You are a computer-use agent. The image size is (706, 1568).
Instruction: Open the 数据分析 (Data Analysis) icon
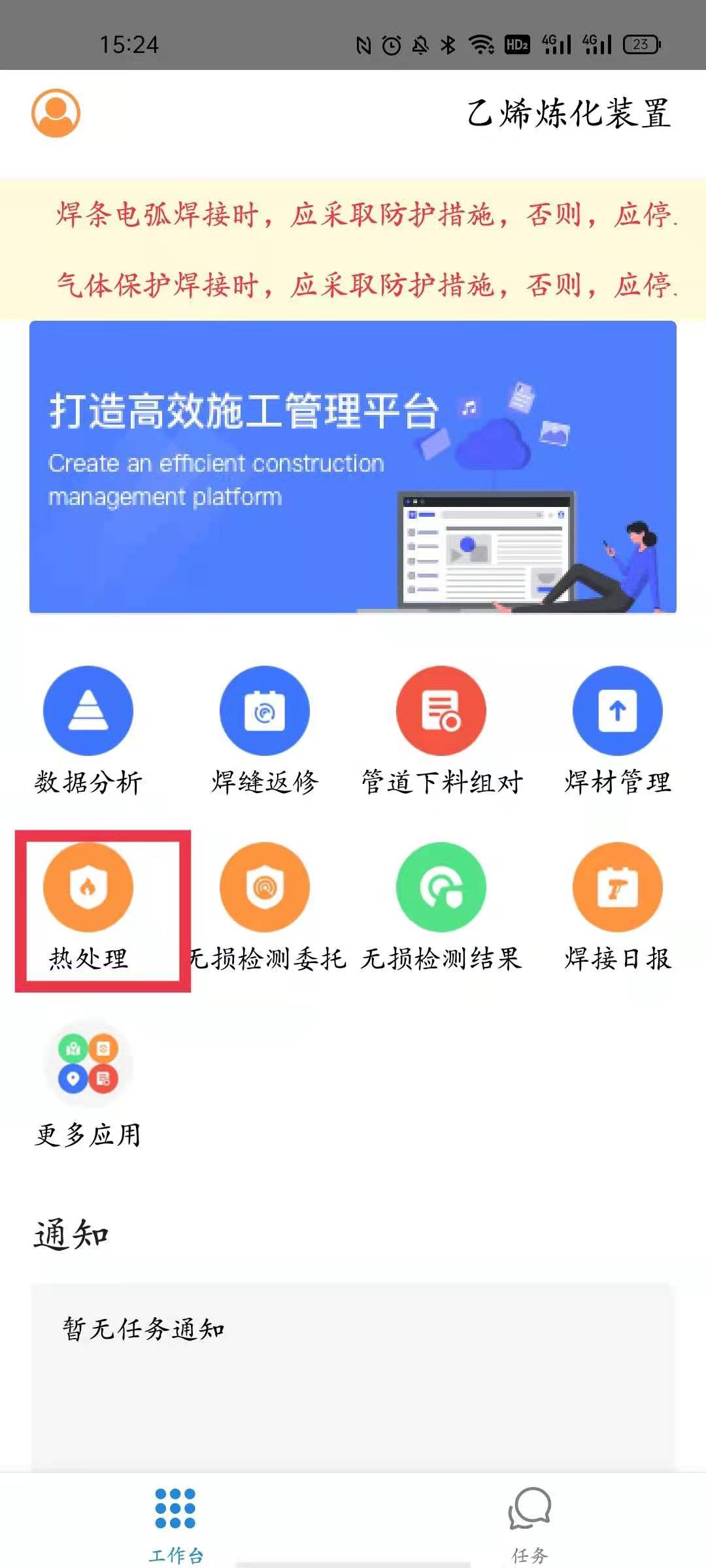[x=88, y=712]
